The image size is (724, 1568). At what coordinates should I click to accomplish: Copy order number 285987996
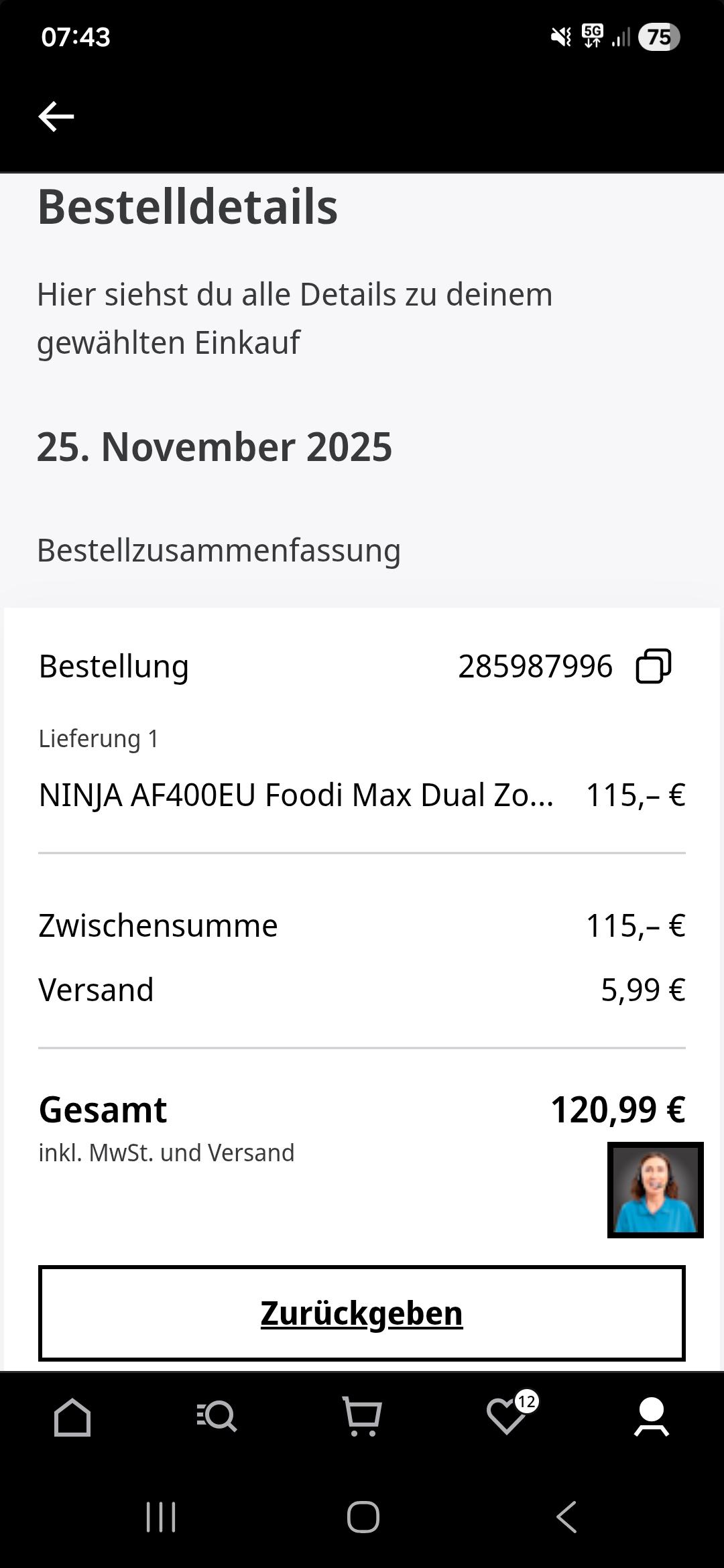(653, 666)
